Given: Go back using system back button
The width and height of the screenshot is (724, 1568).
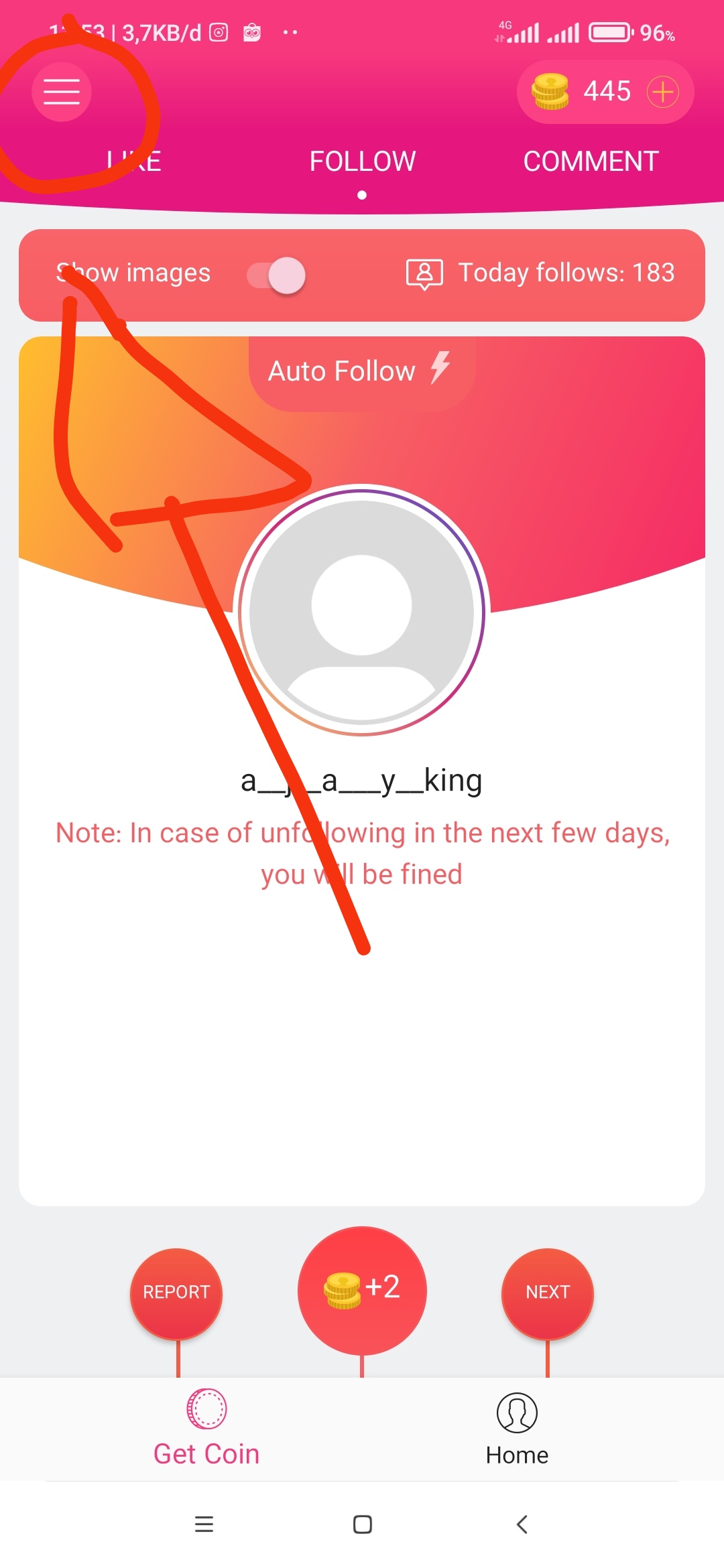Looking at the screenshot, I should (x=522, y=1524).
